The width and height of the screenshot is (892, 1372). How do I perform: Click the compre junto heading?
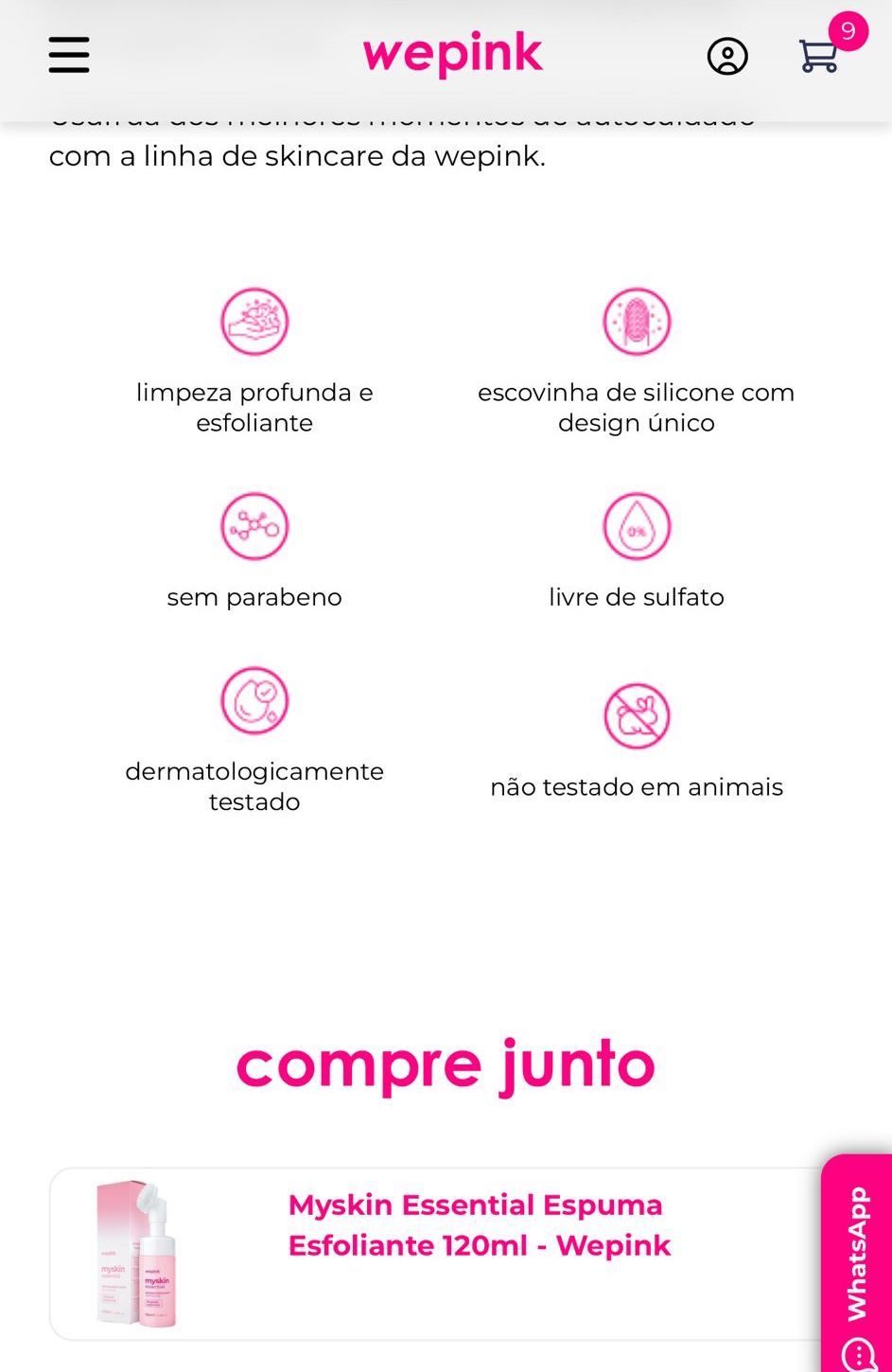point(446,1064)
